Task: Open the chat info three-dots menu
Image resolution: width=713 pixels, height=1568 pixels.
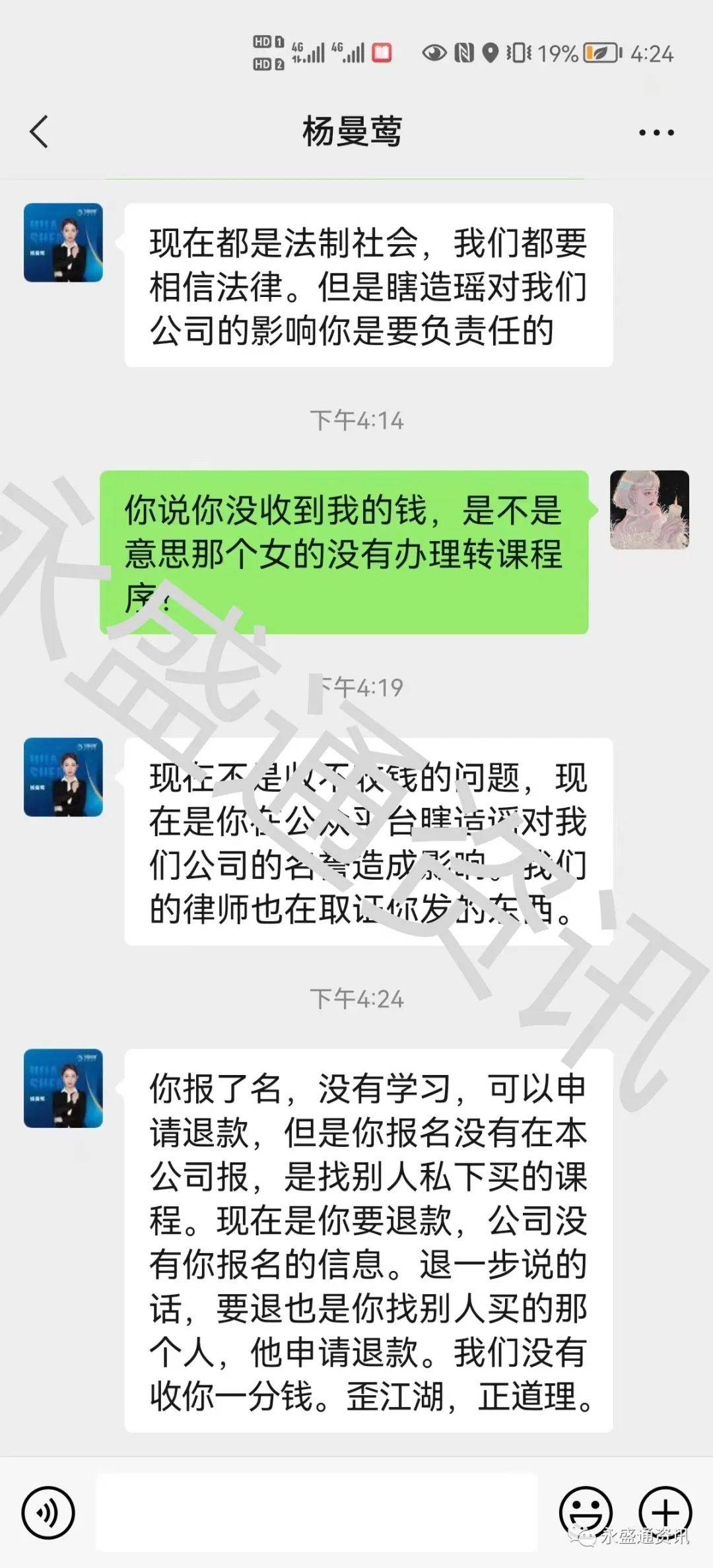Action: coord(656,133)
